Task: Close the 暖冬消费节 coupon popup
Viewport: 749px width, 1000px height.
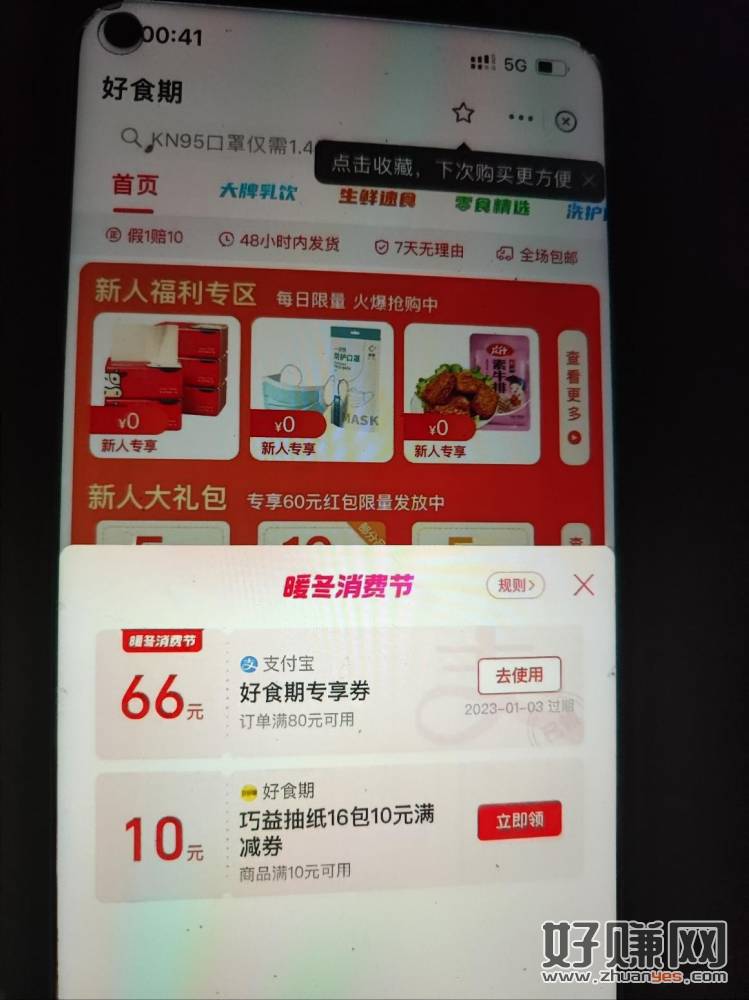Action: (583, 585)
